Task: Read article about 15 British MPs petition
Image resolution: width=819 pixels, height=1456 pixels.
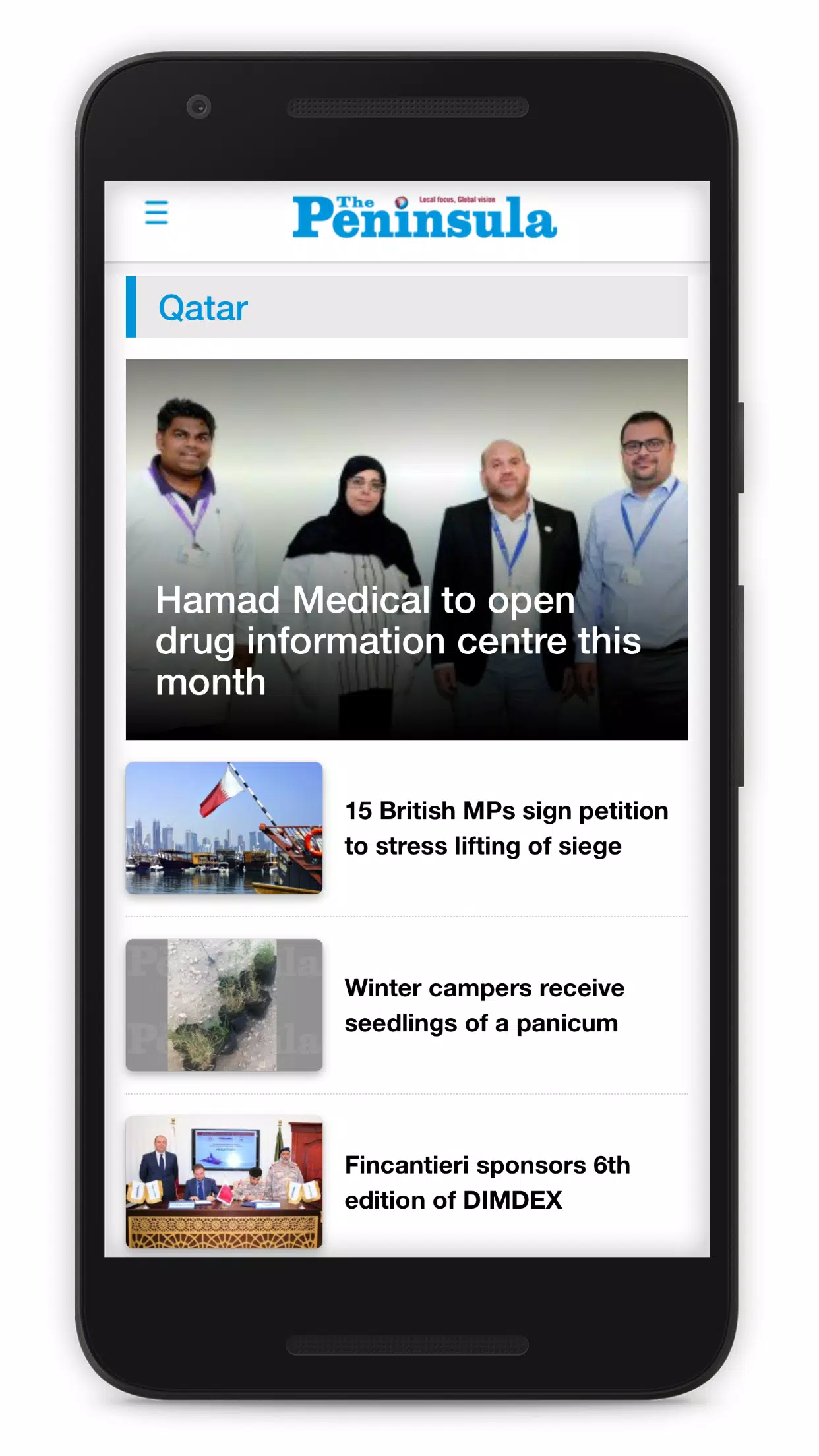Action: pyautogui.click(x=506, y=828)
